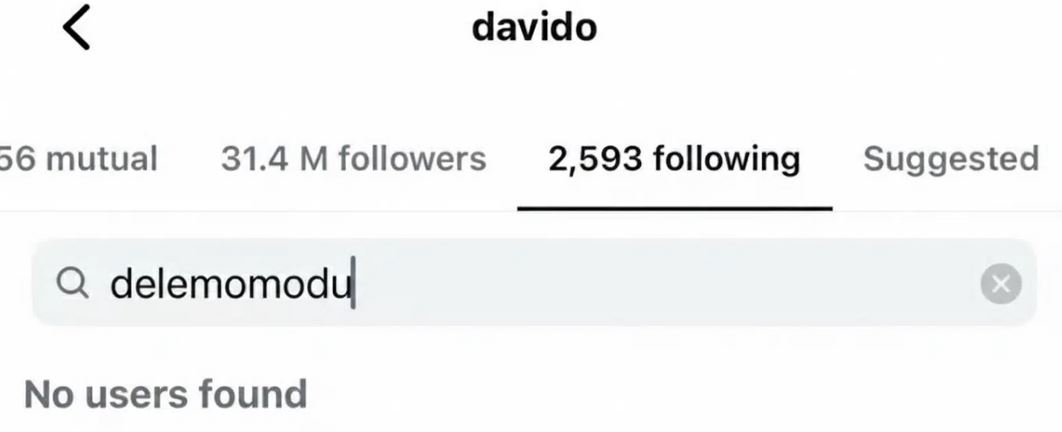Select the 2,593 following tab
The width and height of the screenshot is (1062, 432).
pos(674,158)
